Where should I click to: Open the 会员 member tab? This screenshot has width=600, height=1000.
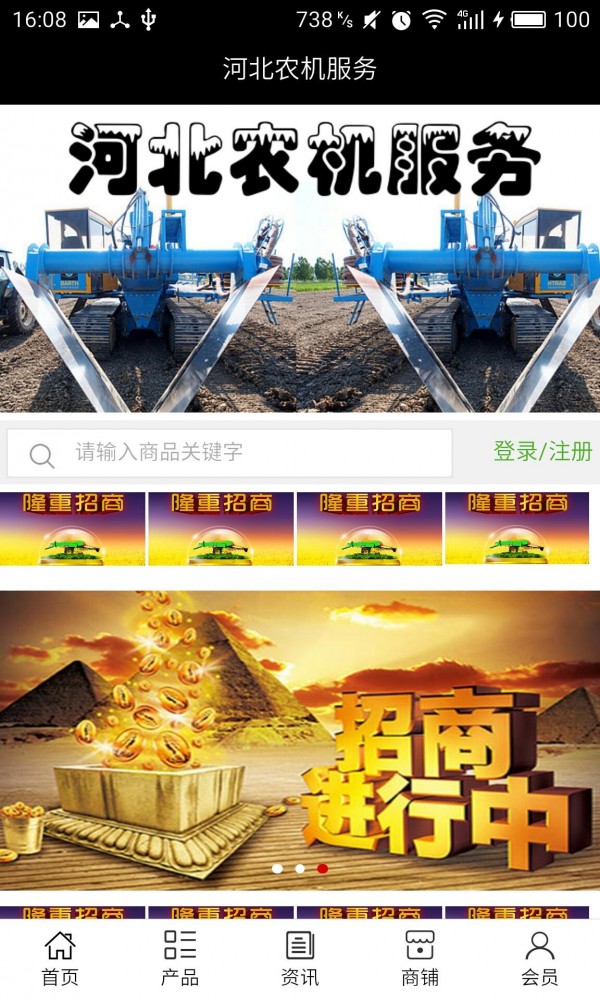(x=540, y=958)
